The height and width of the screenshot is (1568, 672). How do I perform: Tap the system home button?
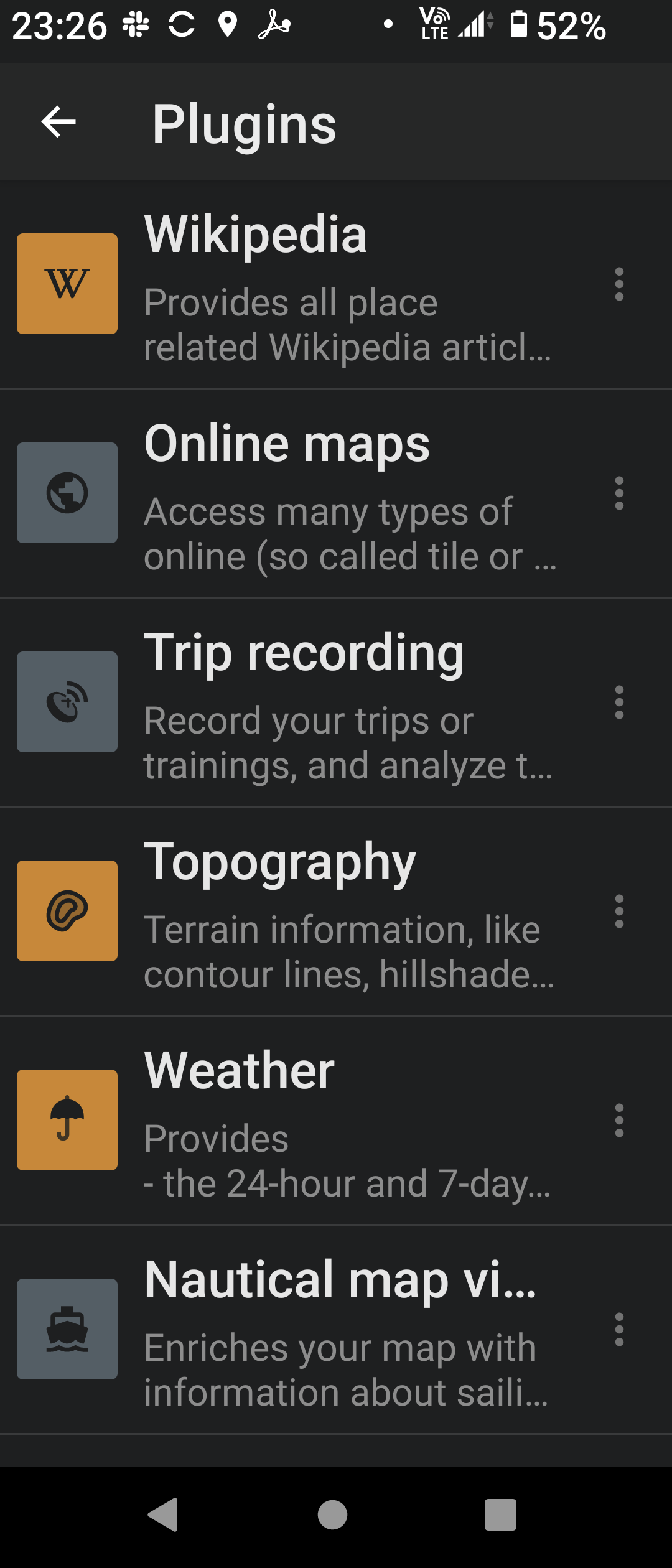tap(333, 1514)
